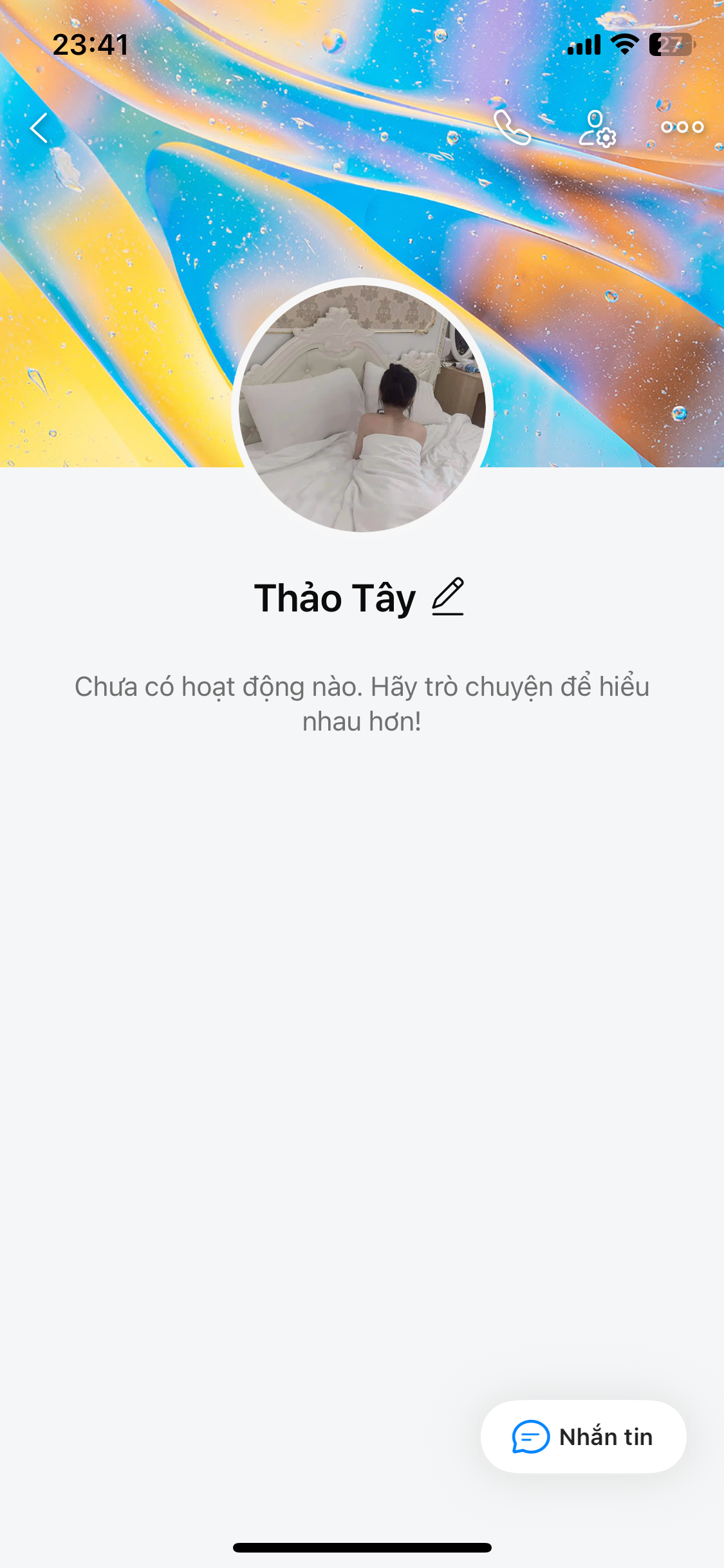The height and width of the screenshot is (1568, 724).
Task: Edit the nickname with the pencil icon
Action: coord(448,597)
